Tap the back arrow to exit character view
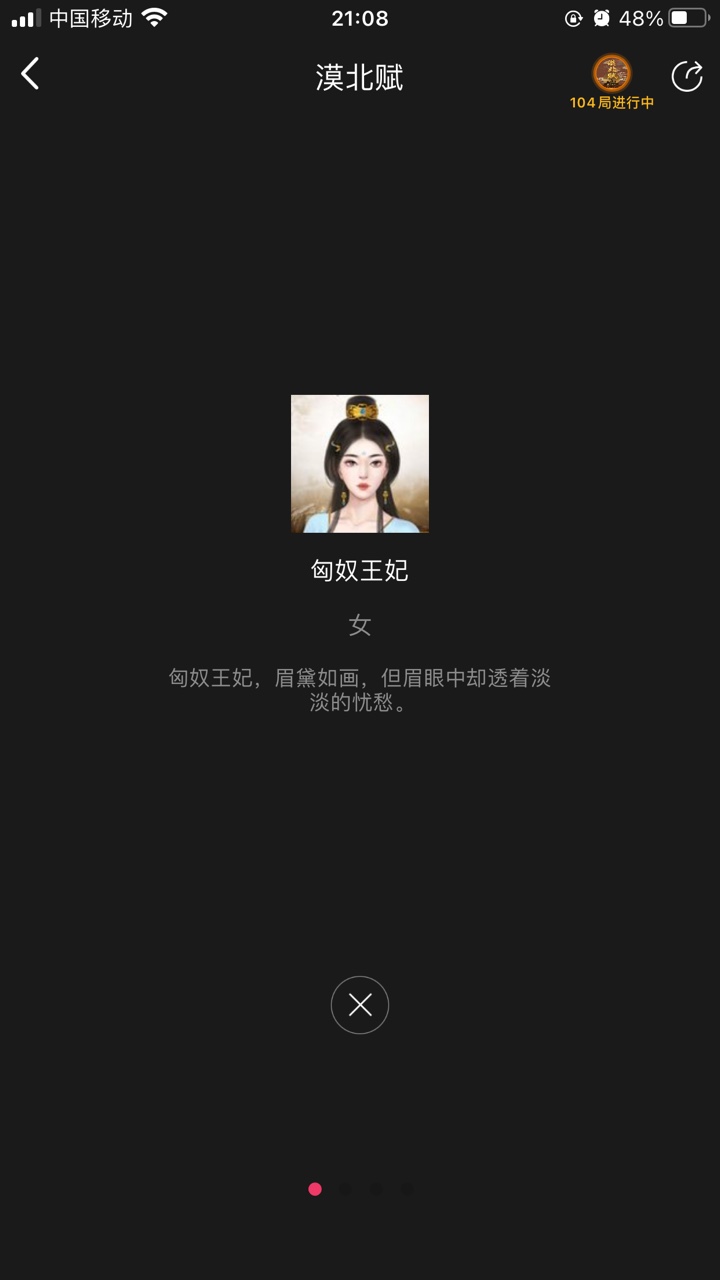The height and width of the screenshot is (1280, 720). click(x=29, y=74)
